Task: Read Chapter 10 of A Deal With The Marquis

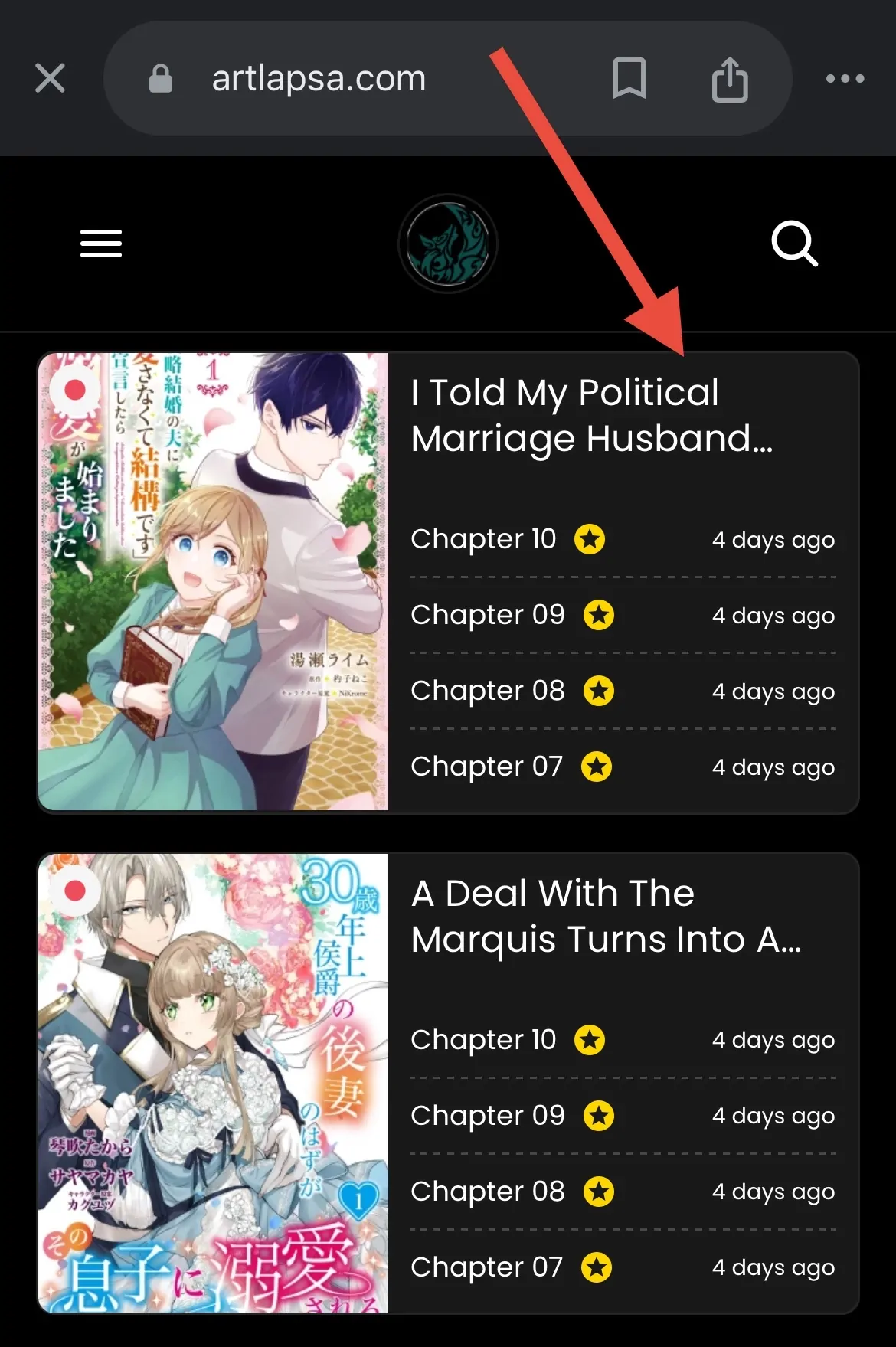Action: pos(483,1040)
